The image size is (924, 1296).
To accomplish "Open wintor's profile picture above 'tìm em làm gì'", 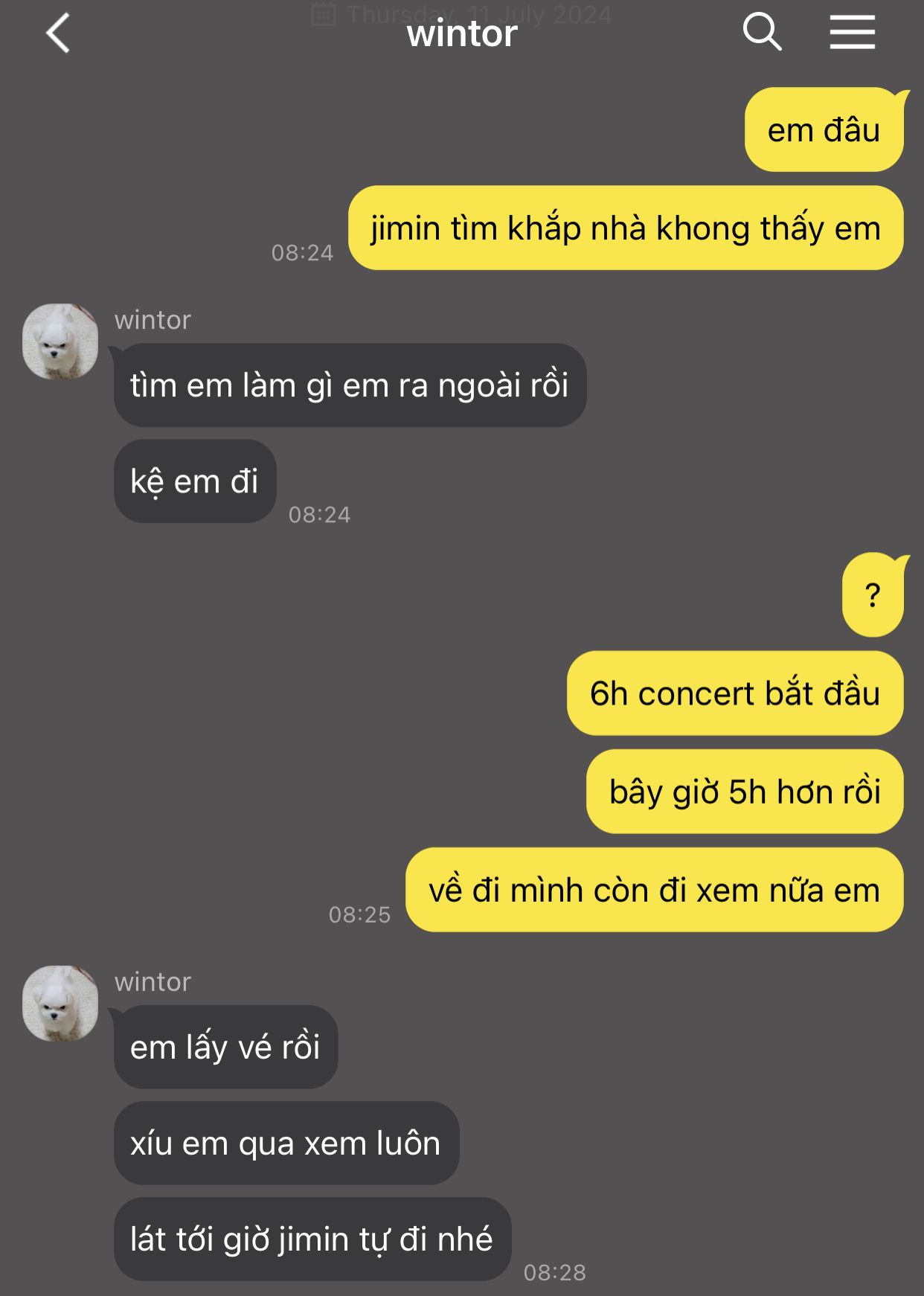I will click(60, 341).
